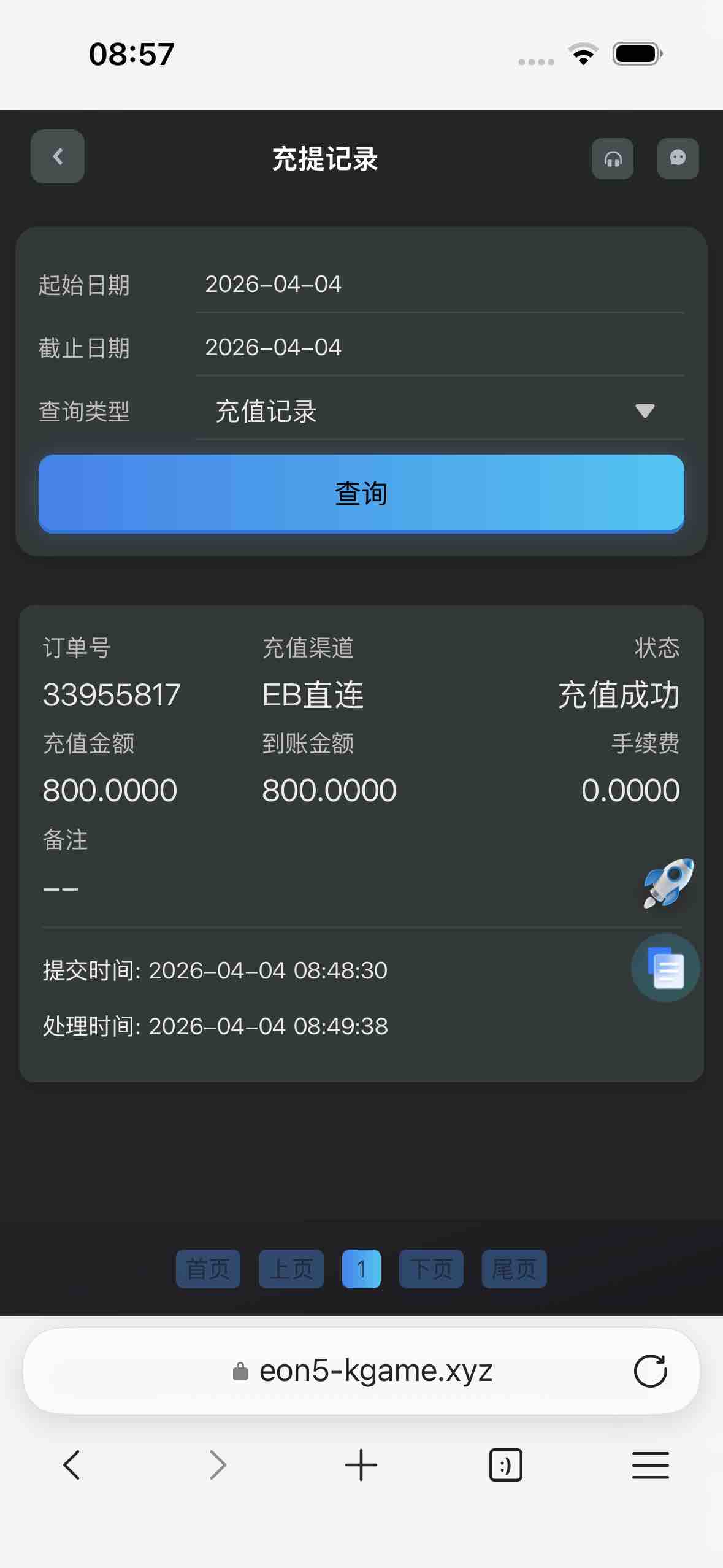
Task: Tap the rocket floating icon
Action: pos(667,883)
